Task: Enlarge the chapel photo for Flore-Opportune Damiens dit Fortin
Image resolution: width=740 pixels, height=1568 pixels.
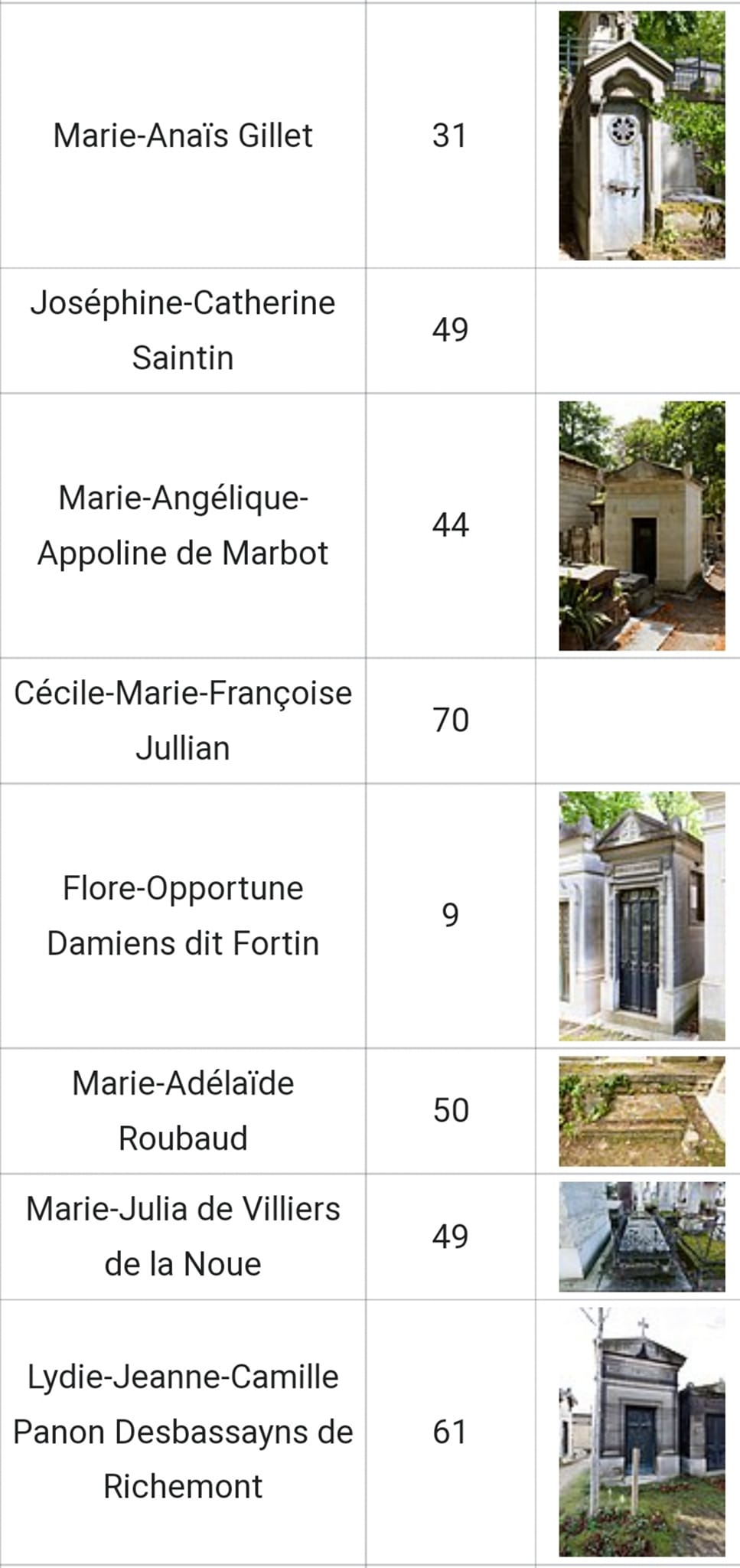Action: [x=641, y=916]
